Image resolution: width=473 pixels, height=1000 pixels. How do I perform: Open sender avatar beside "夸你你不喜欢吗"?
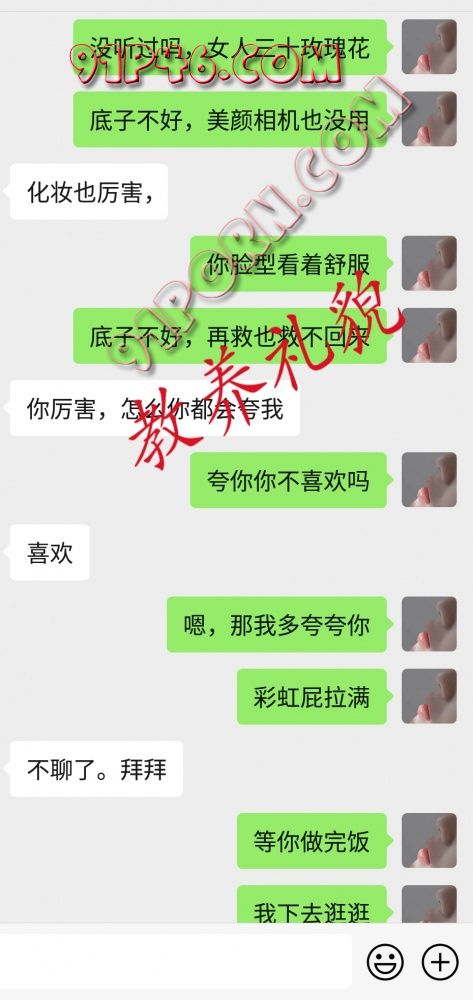point(429,480)
